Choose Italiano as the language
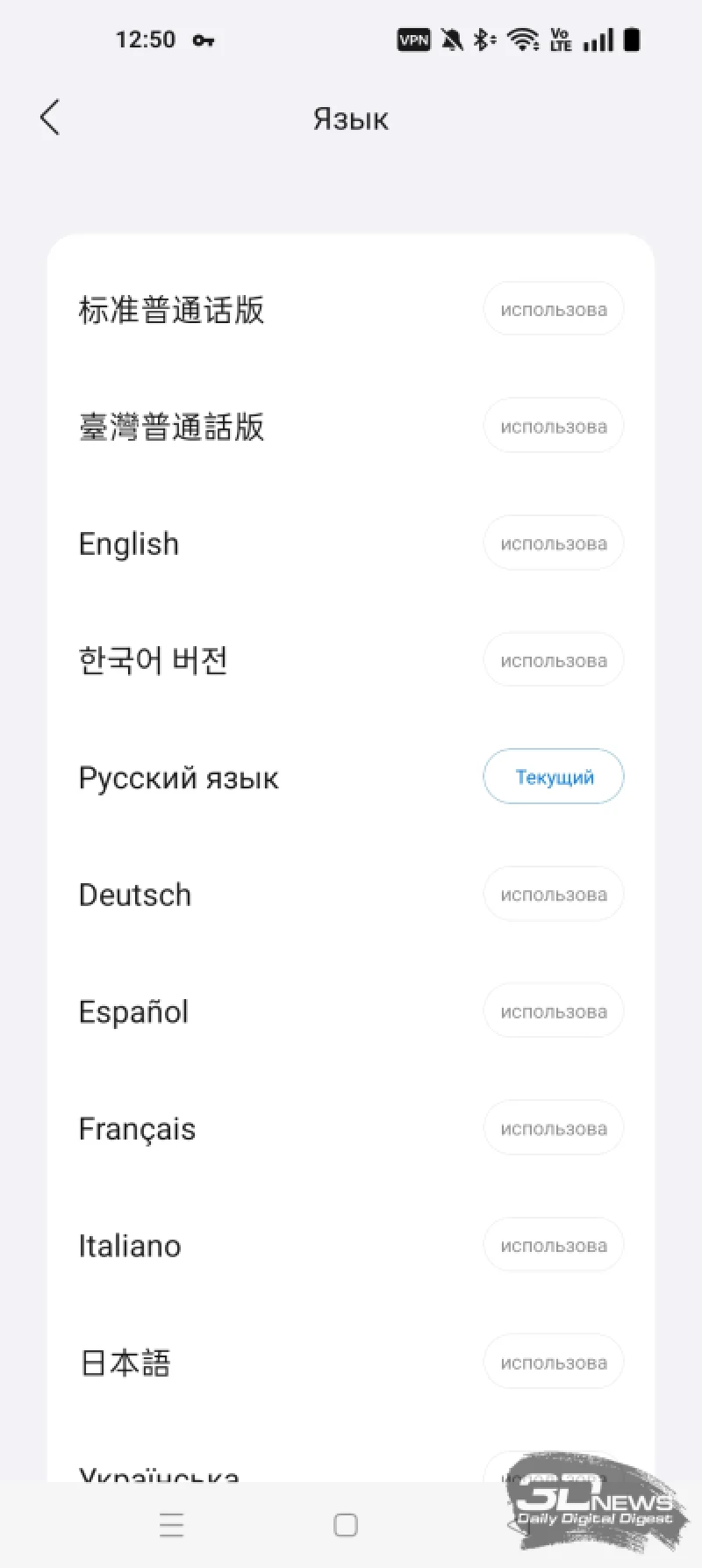Viewport: 702px width, 1568px height. [554, 1245]
